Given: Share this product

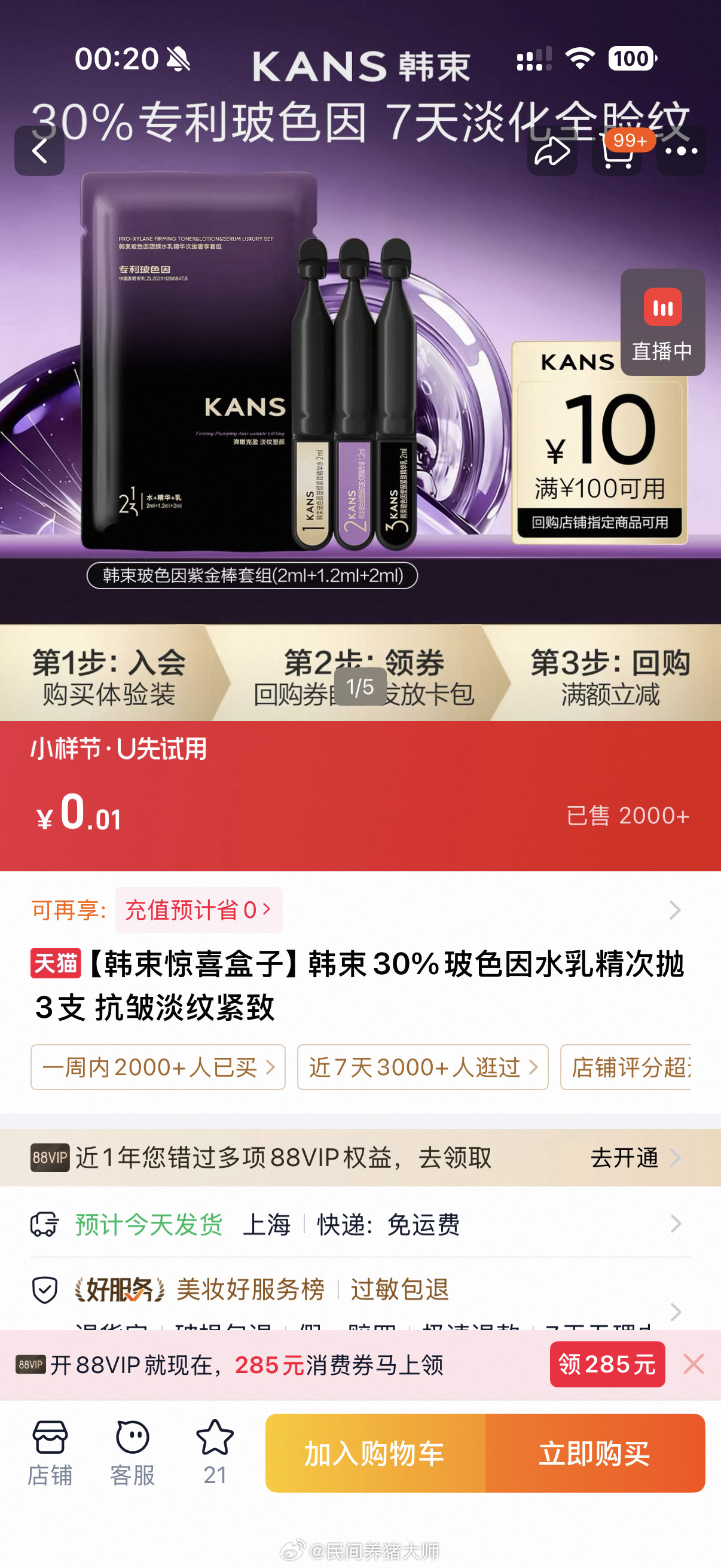Looking at the screenshot, I should coord(551,151).
